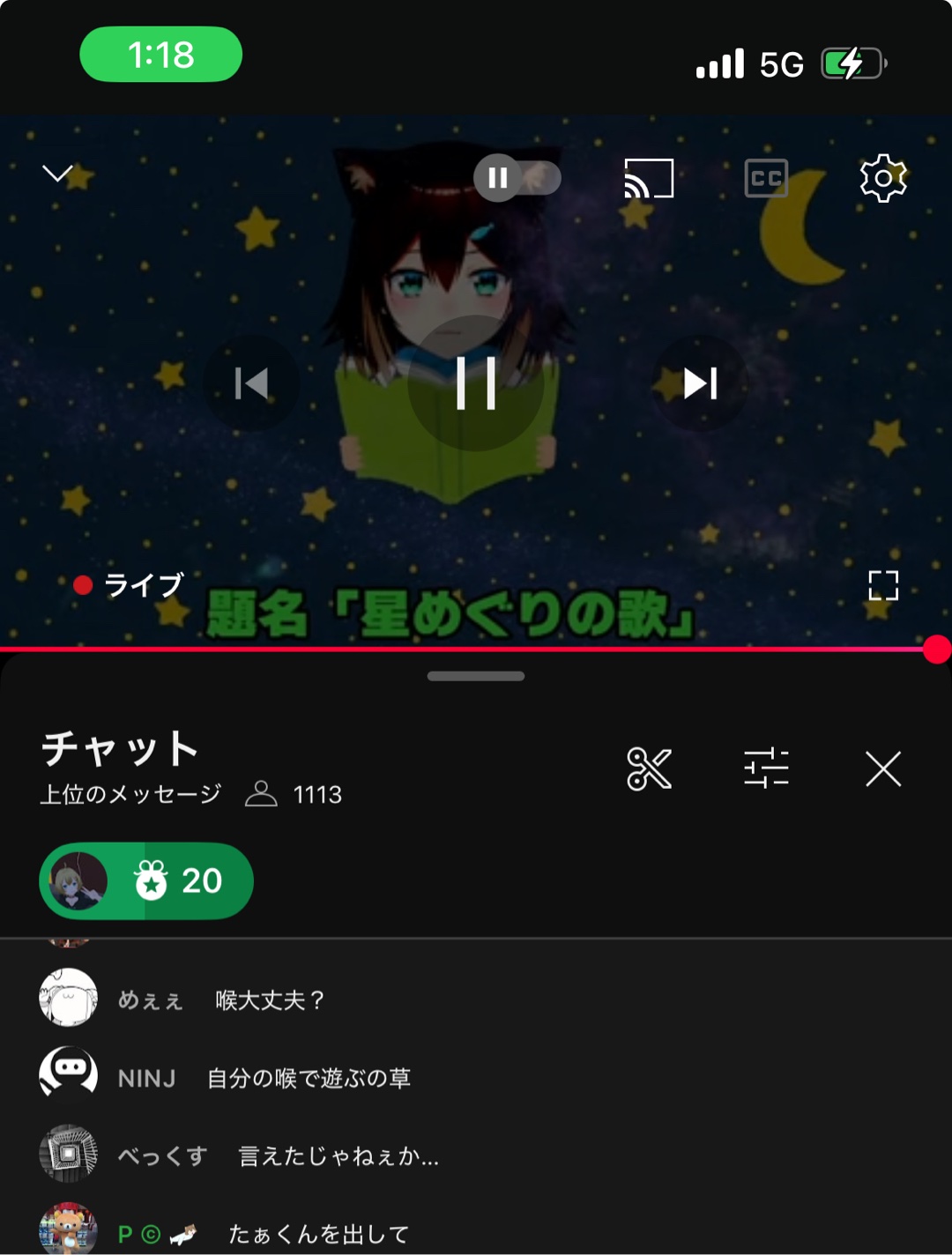Open NINJ's chat message

pos(309,1078)
